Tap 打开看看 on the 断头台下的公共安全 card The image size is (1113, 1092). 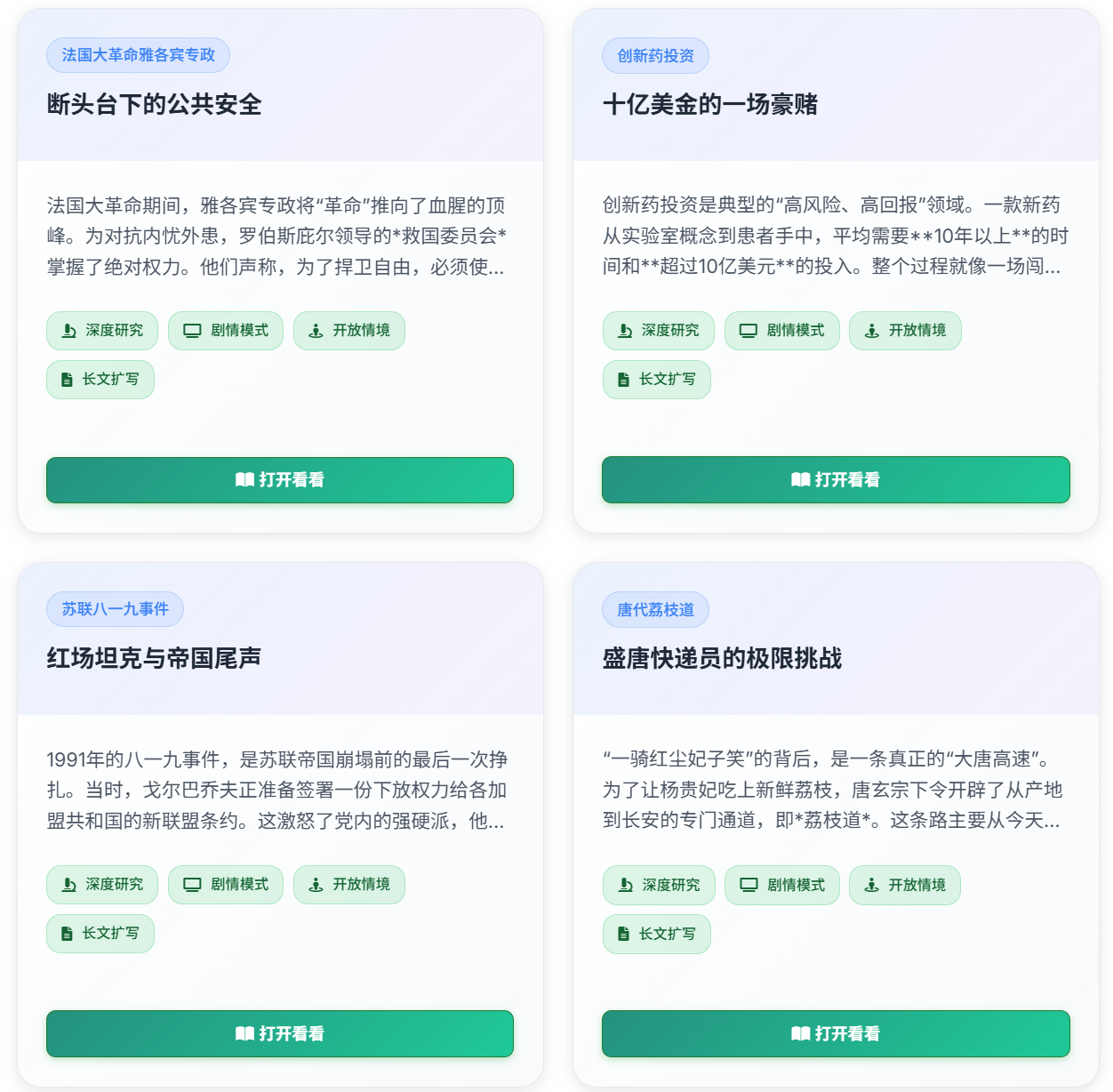click(x=279, y=480)
